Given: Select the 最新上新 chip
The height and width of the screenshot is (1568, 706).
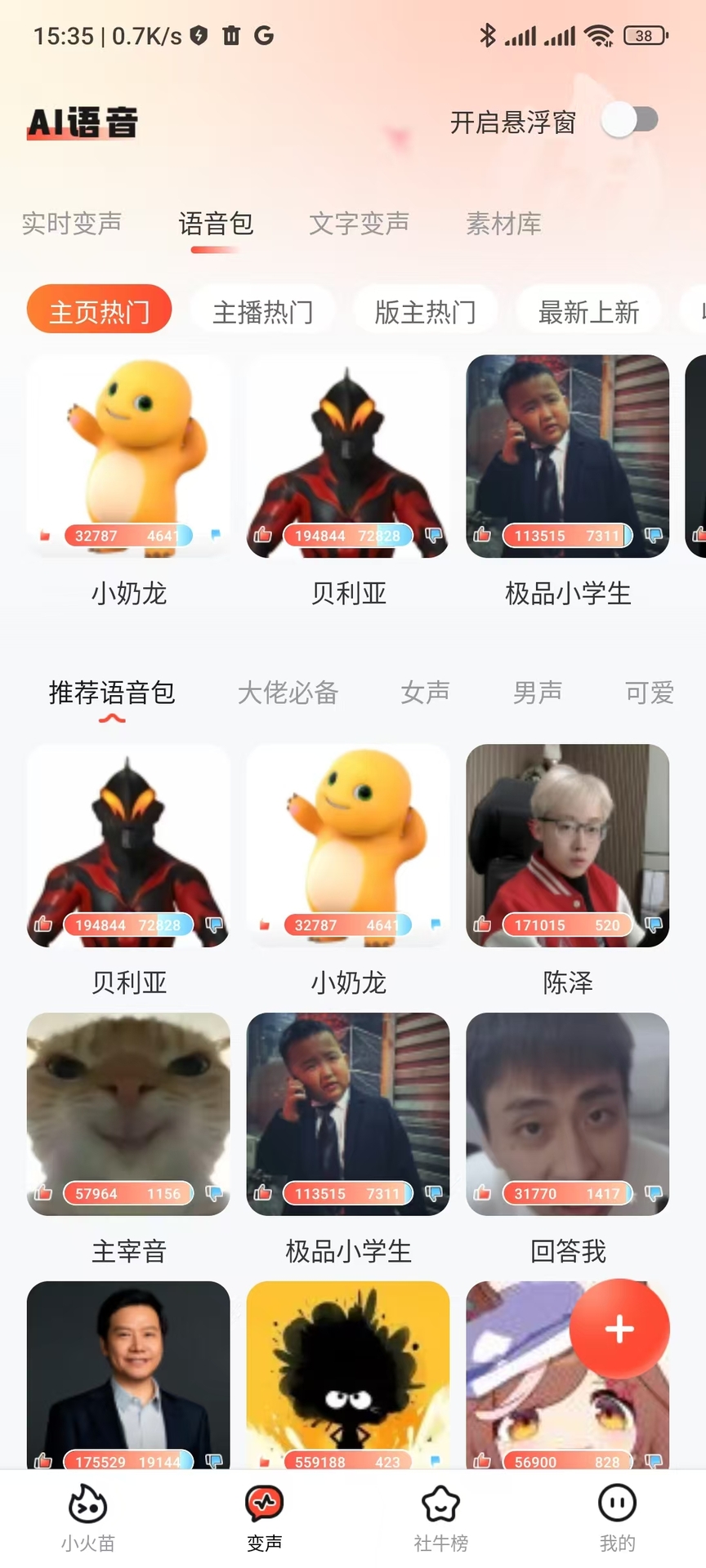Looking at the screenshot, I should coord(588,311).
